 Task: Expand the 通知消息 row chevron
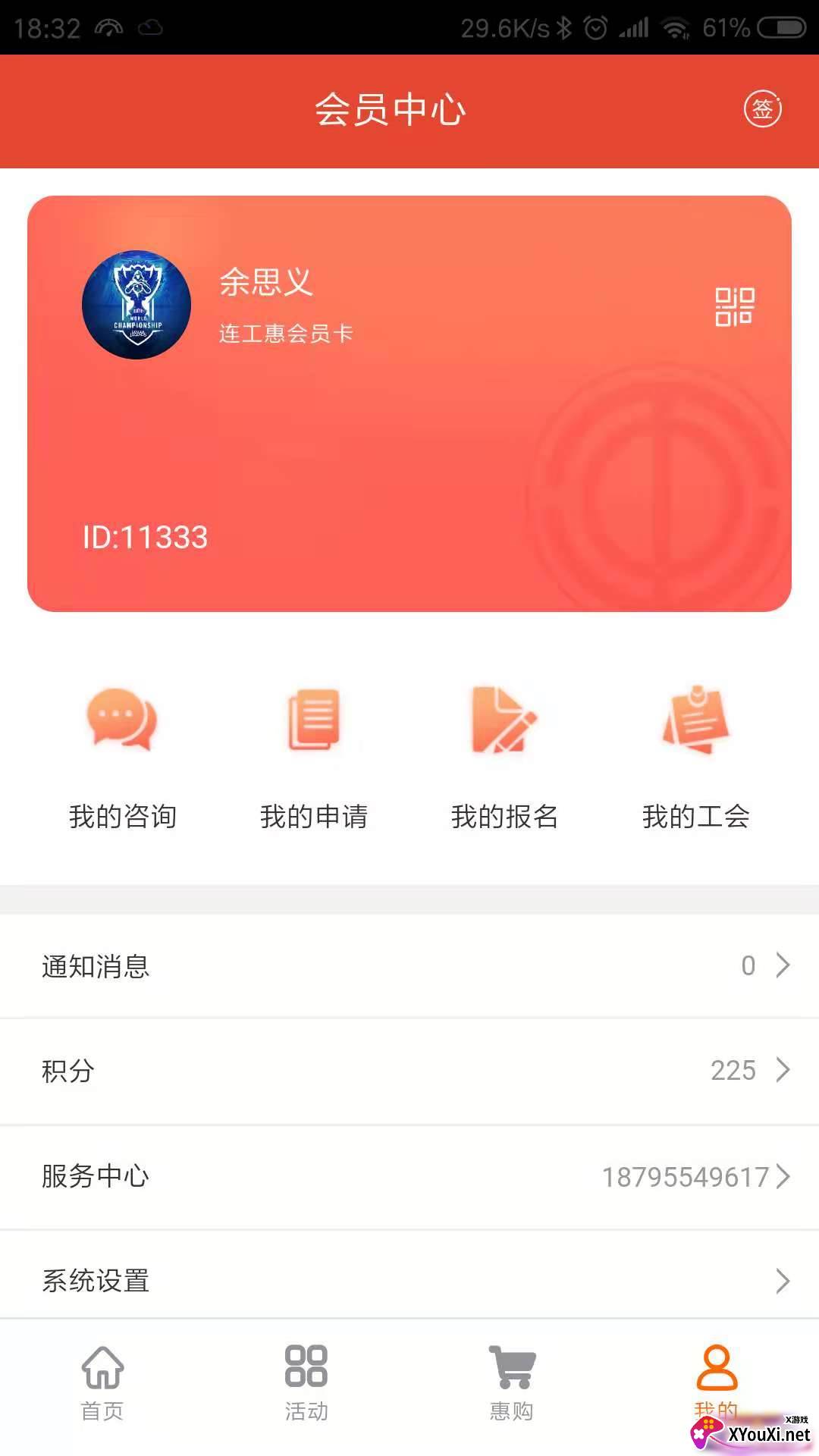[783, 965]
